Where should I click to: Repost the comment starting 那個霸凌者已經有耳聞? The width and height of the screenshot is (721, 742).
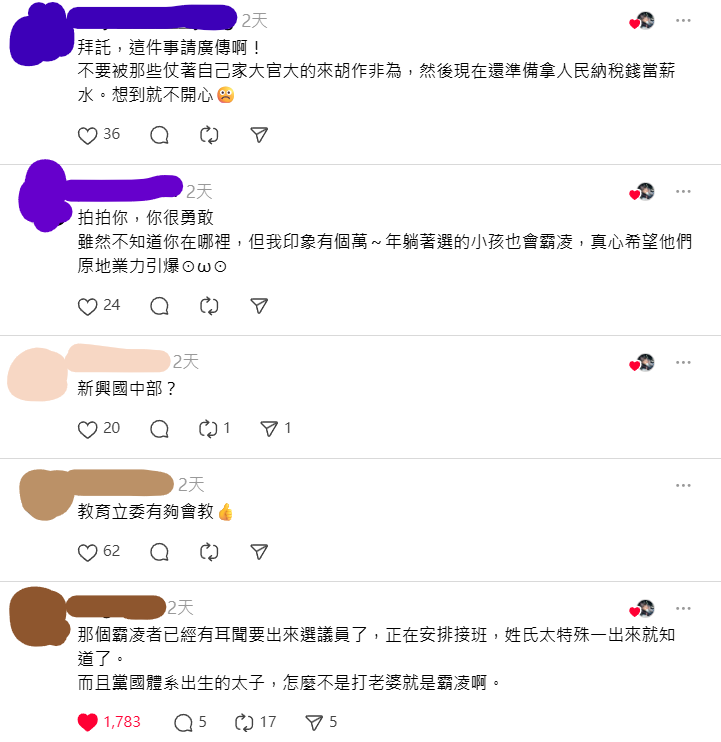point(244,722)
